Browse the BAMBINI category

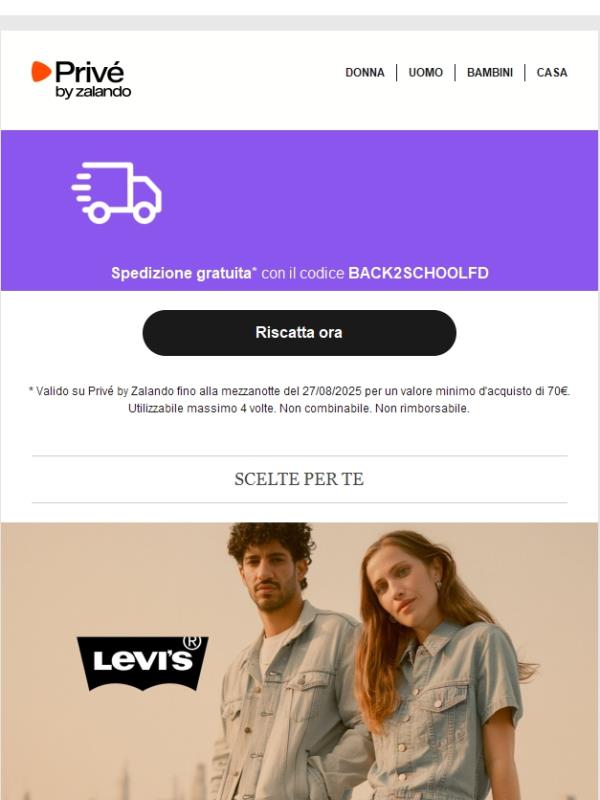tap(490, 73)
